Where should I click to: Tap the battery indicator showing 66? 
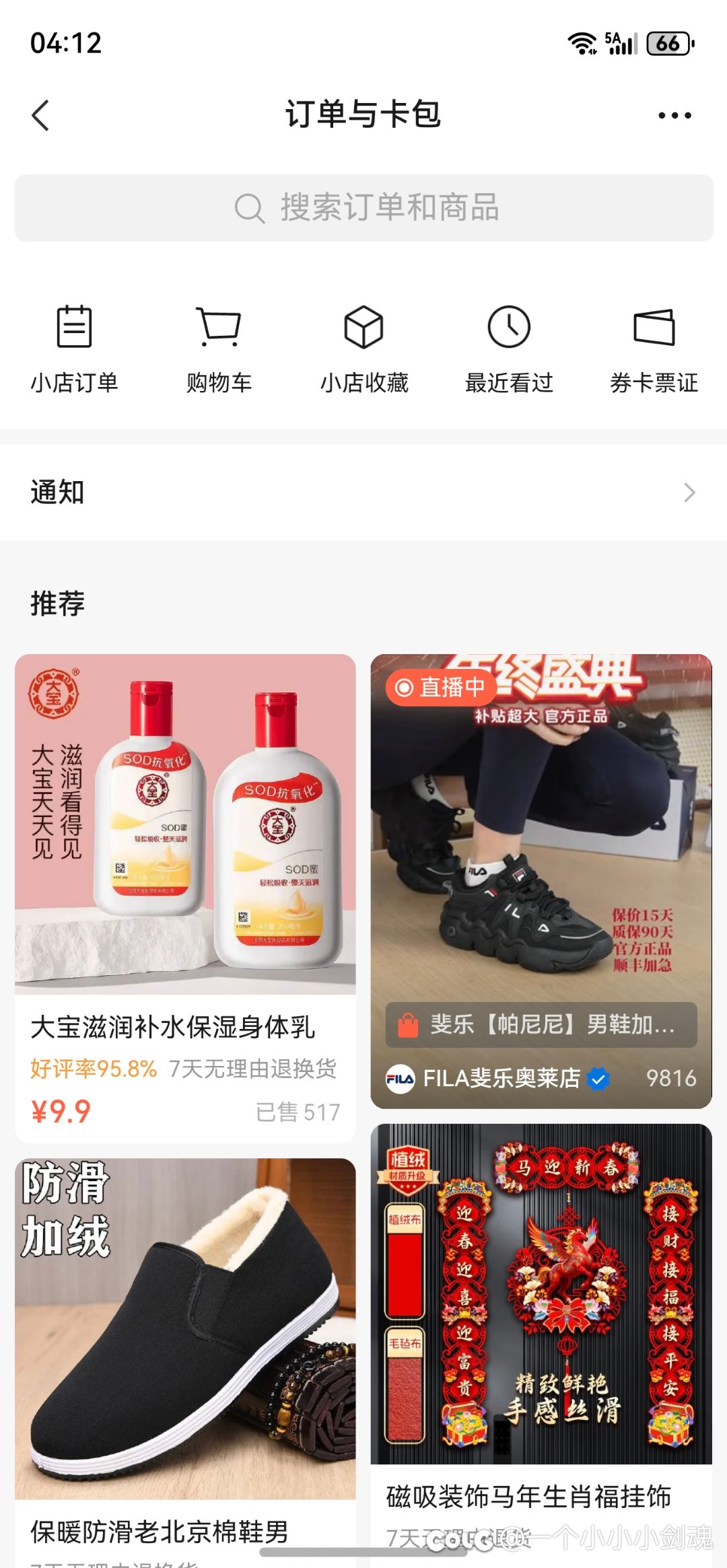pos(668,43)
